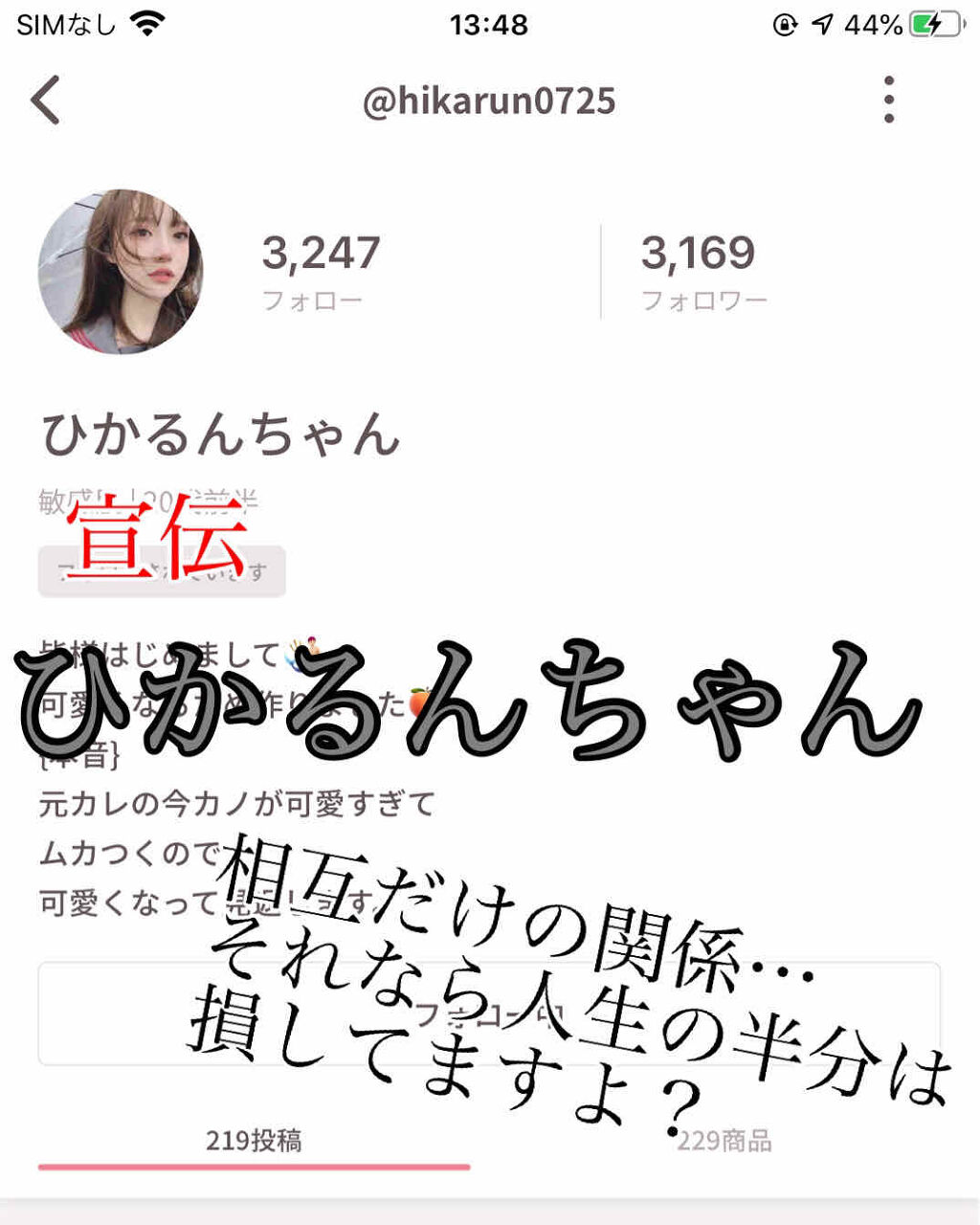Tap the pink underline indicator below 219投稿
Viewport: 980px width, 1225px height.
click(254, 1169)
